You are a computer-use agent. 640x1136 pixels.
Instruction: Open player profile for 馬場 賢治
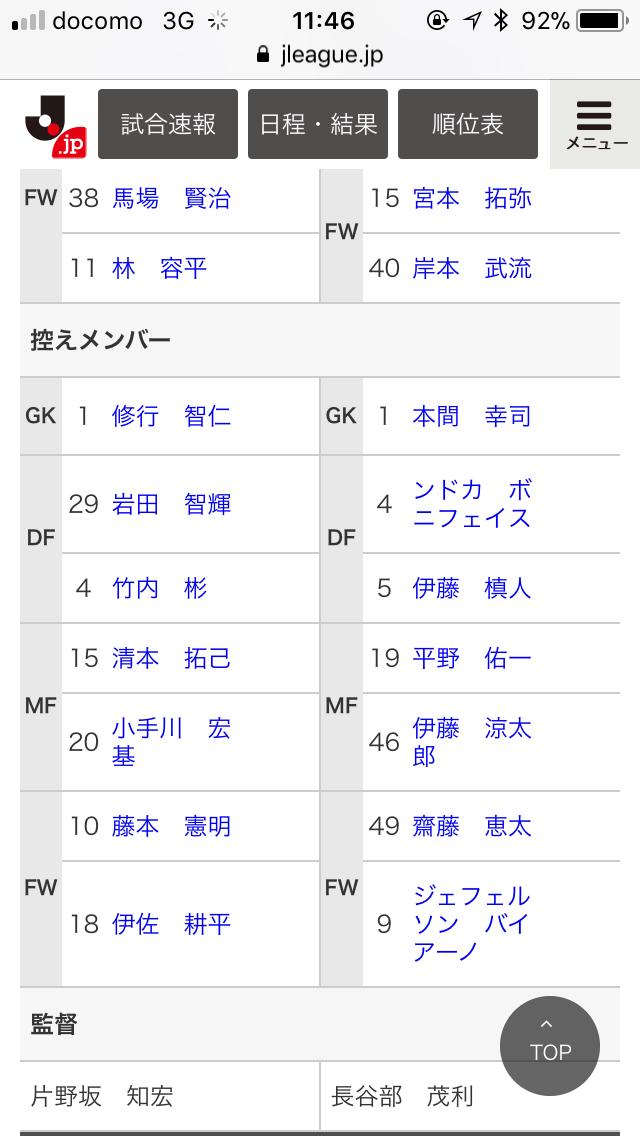(171, 199)
